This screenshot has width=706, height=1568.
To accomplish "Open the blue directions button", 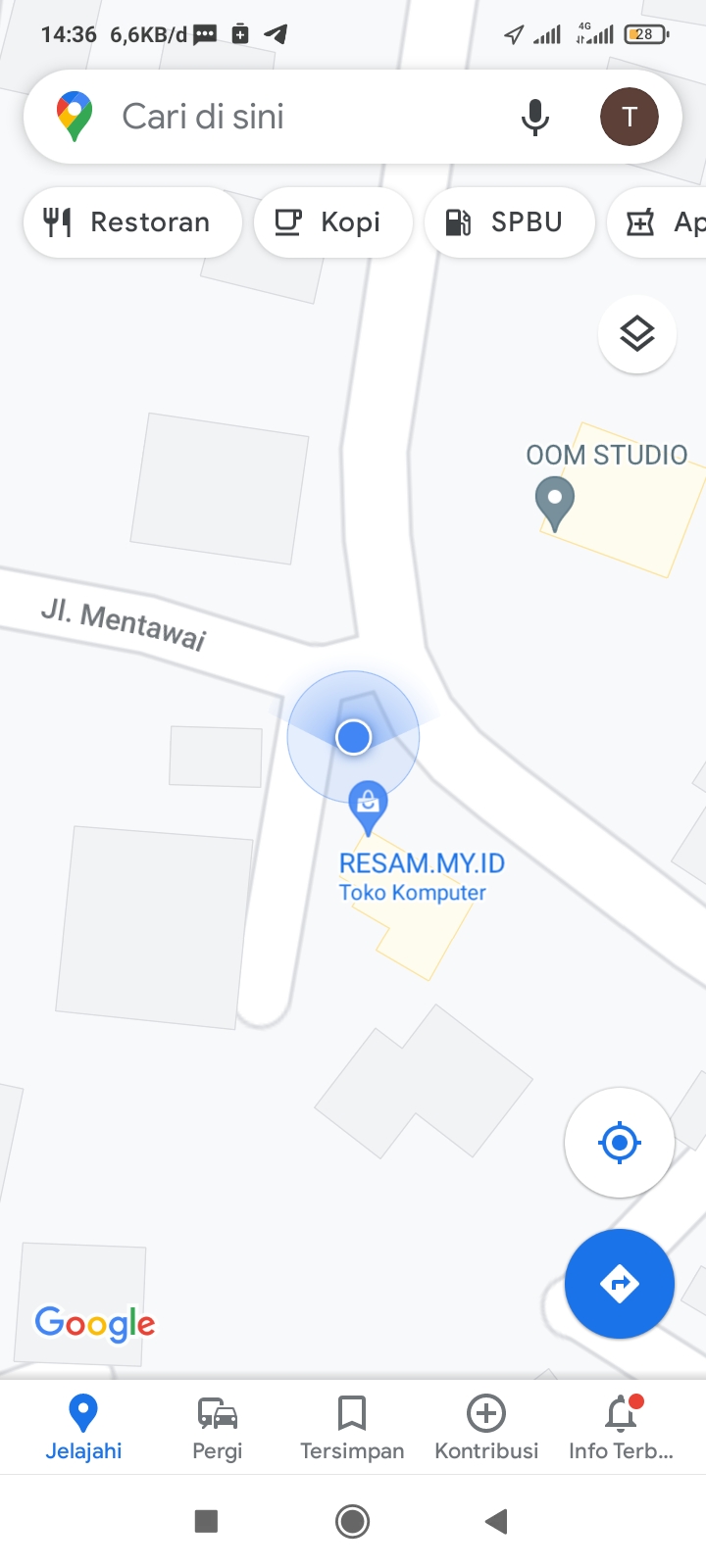I will point(620,1284).
